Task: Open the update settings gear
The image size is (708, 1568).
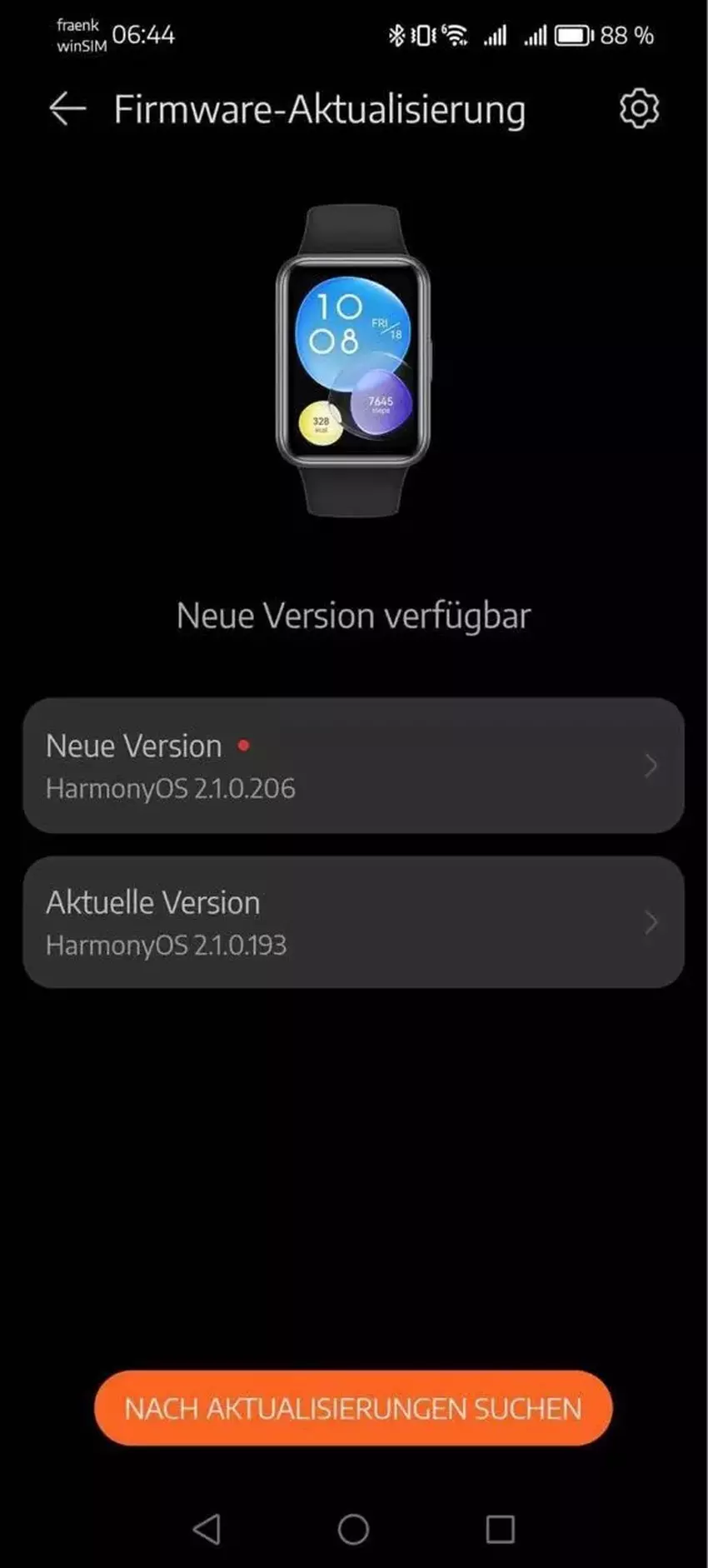Action: click(x=639, y=108)
